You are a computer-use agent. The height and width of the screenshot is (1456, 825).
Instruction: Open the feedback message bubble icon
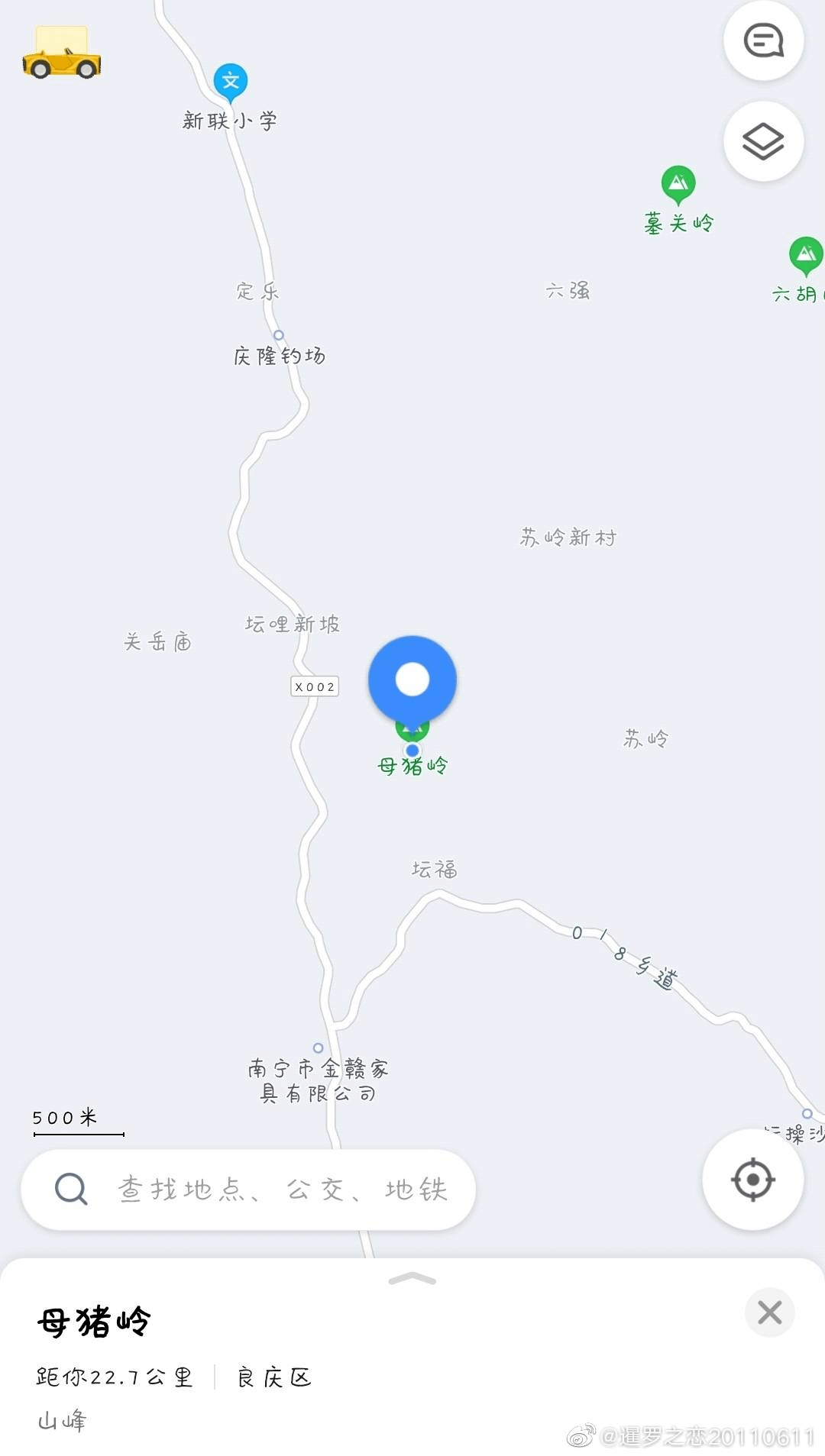click(763, 42)
